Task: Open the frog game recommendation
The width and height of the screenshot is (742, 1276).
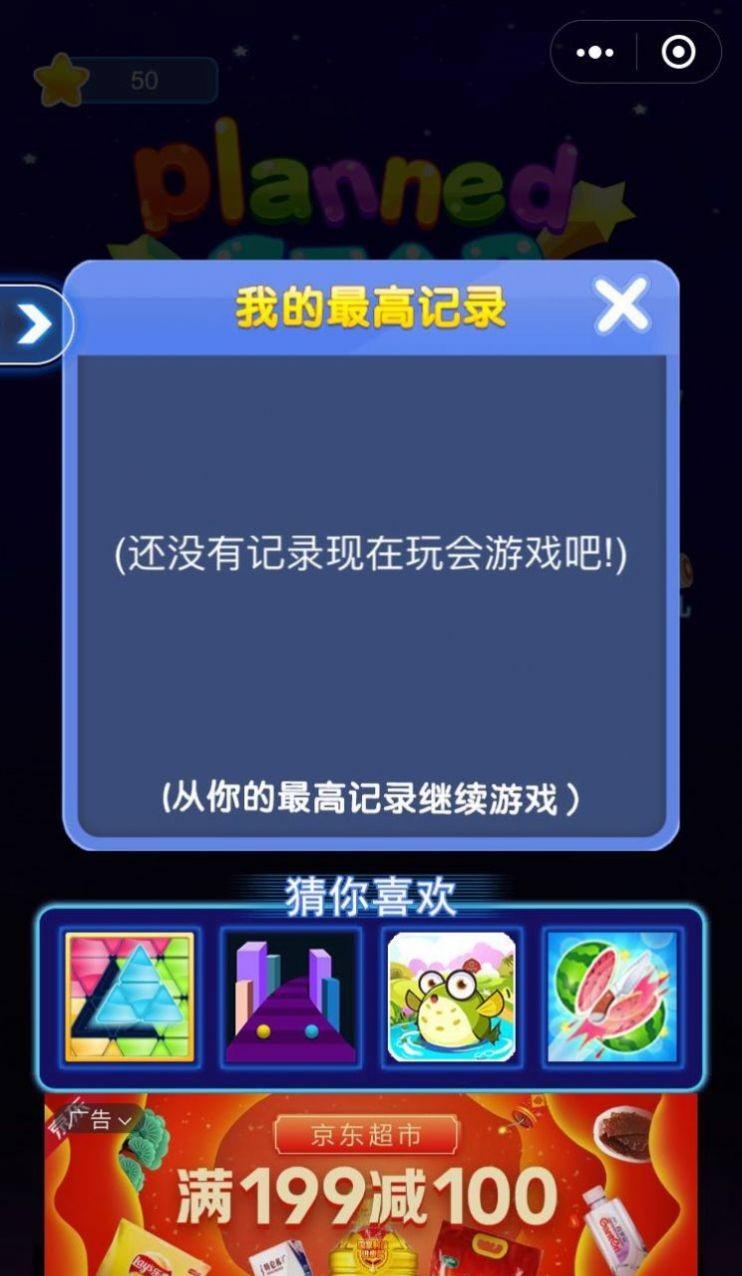Action: point(452,997)
